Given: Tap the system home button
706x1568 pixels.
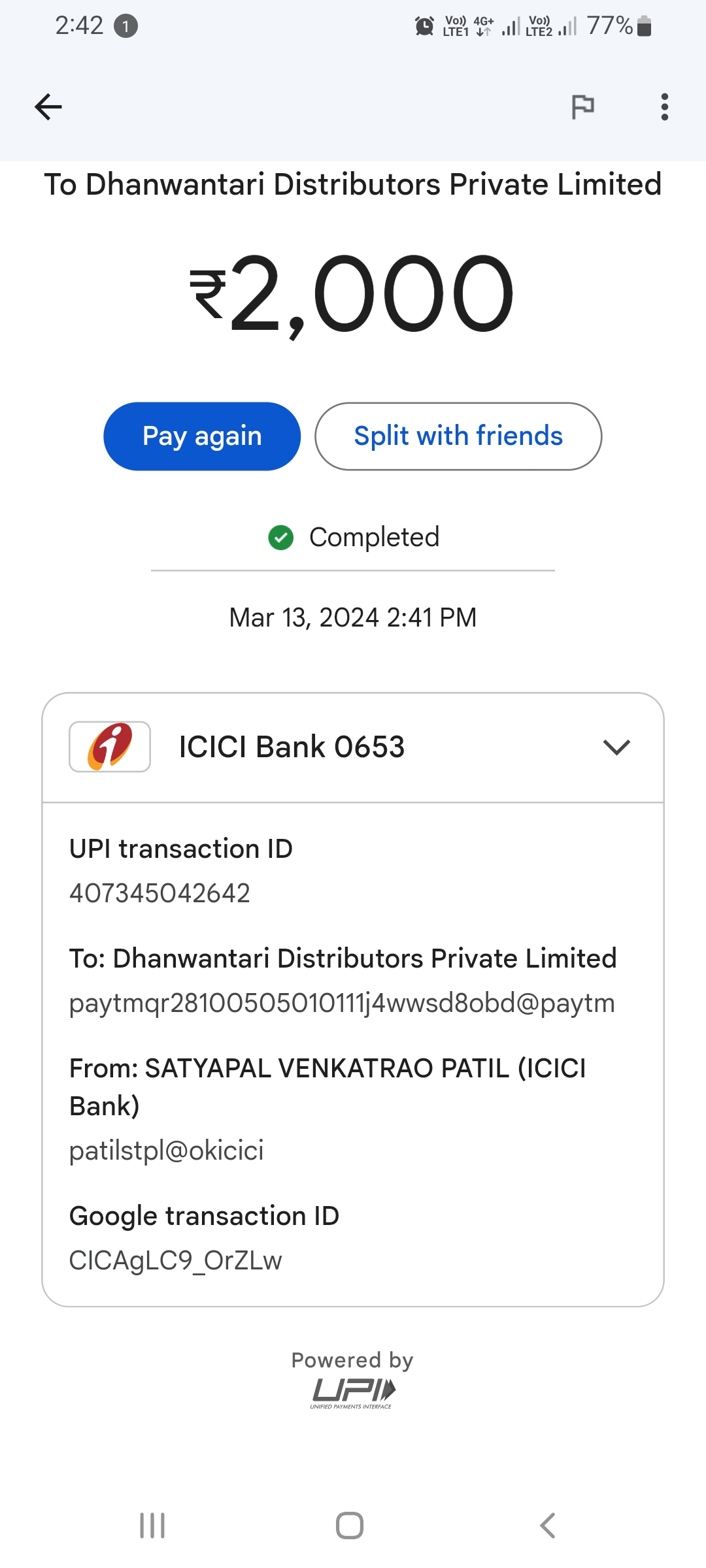Looking at the screenshot, I should pyautogui.click(x=350, y=1526).
